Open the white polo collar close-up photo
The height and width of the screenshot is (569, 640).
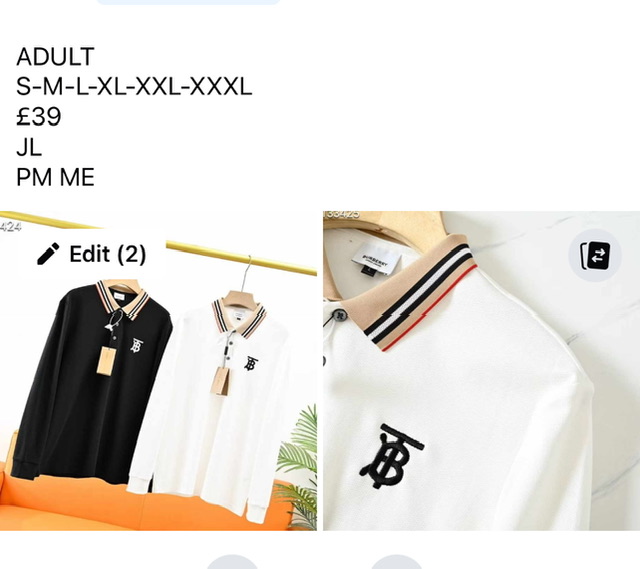pyautogui.click(x=480, y=400)
